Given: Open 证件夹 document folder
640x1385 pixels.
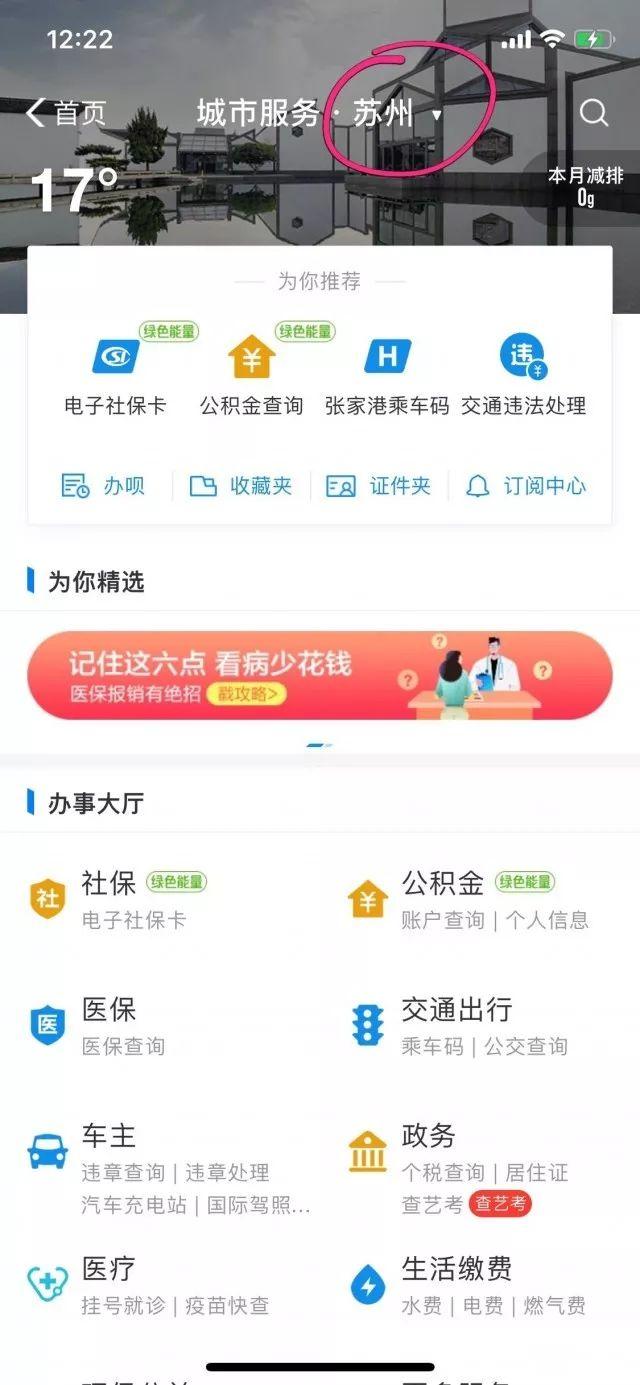Looking at the screenshot, I should [379, 487].
